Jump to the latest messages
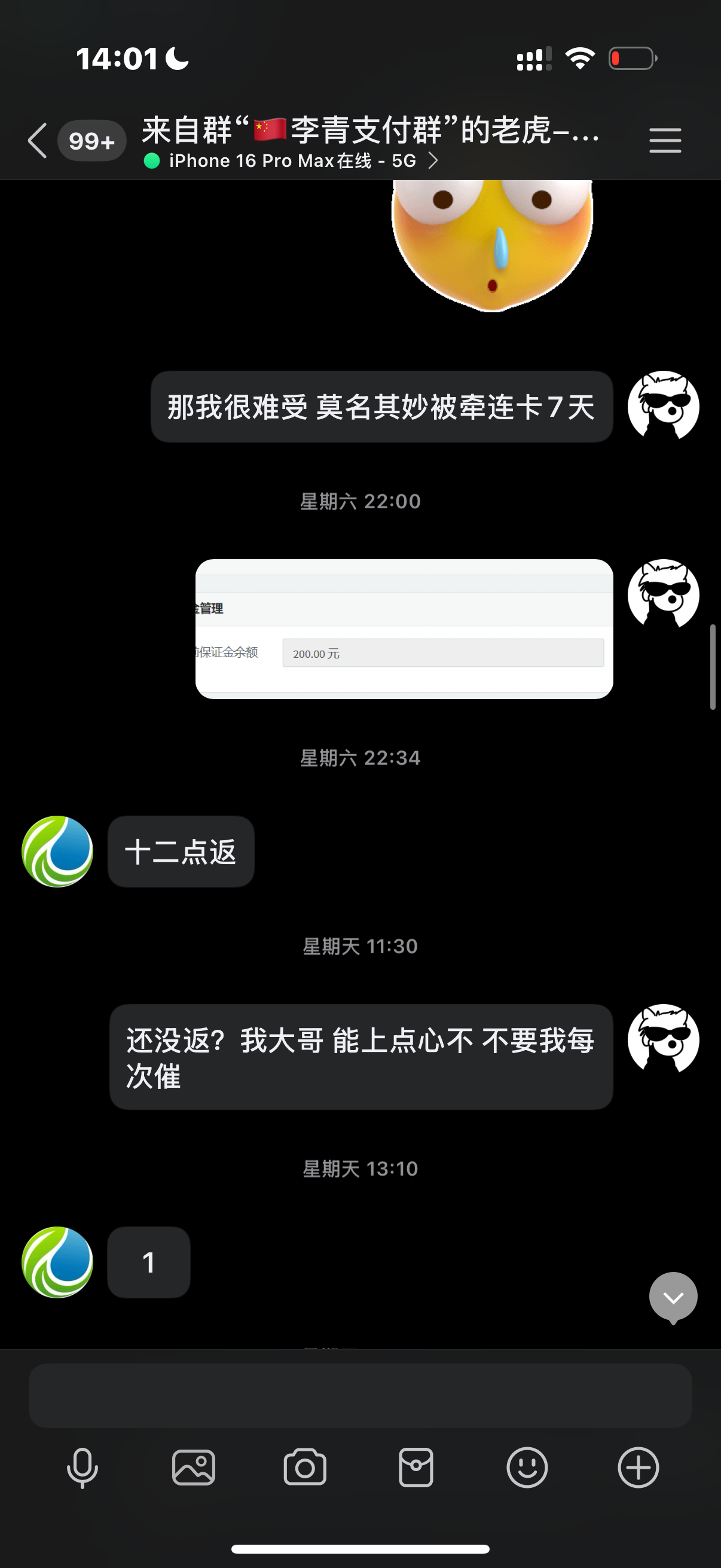Image resolution: width=721 pixels, height=1568 pixels. pyautogui.click(x=673, y=1297)
